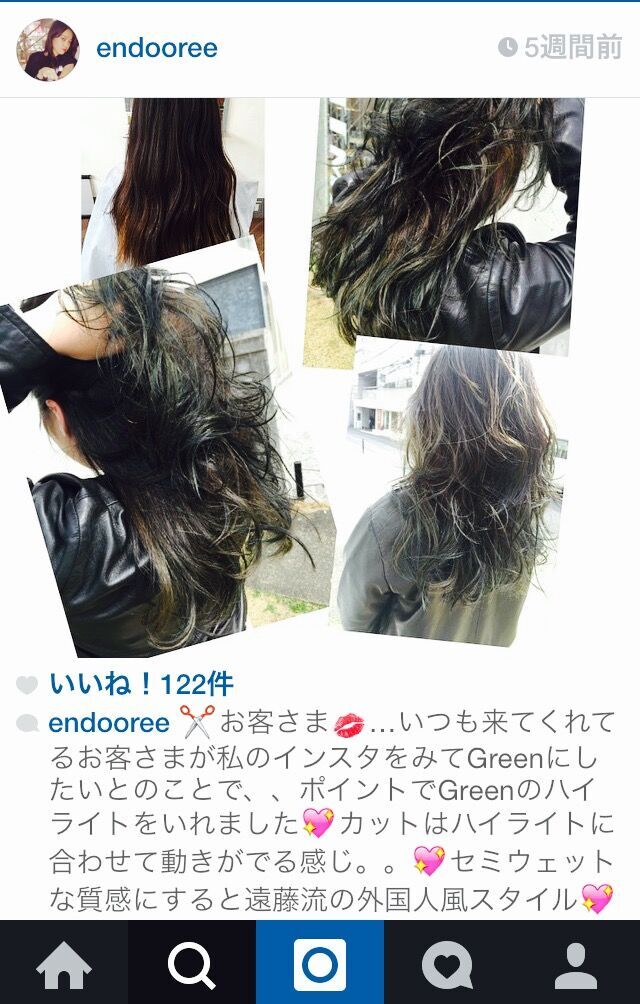Screen dimensions: 640x1004
Task: Switch to the Activity heart tab
Action: pos(448,964)
